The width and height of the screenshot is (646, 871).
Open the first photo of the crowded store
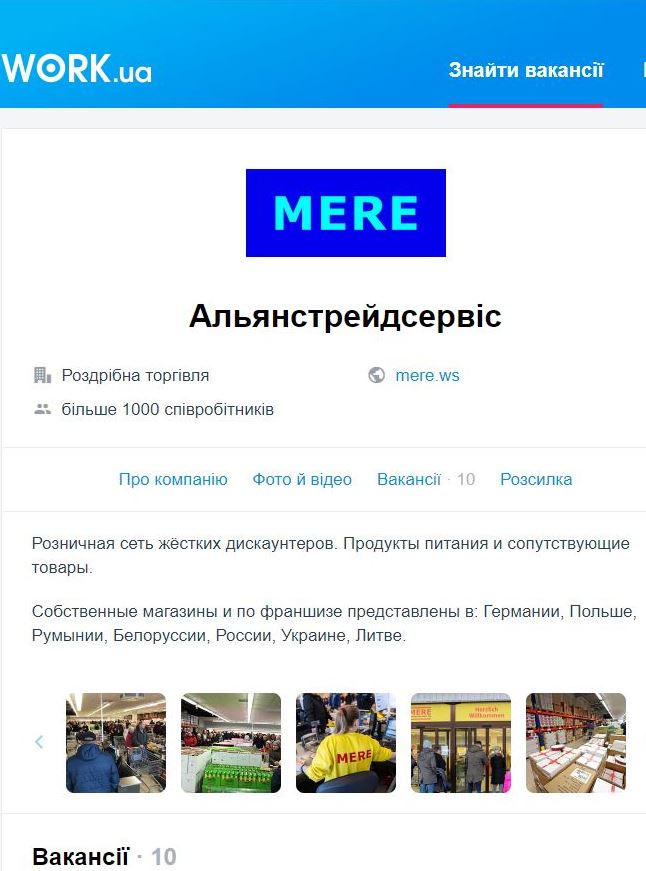116,743
